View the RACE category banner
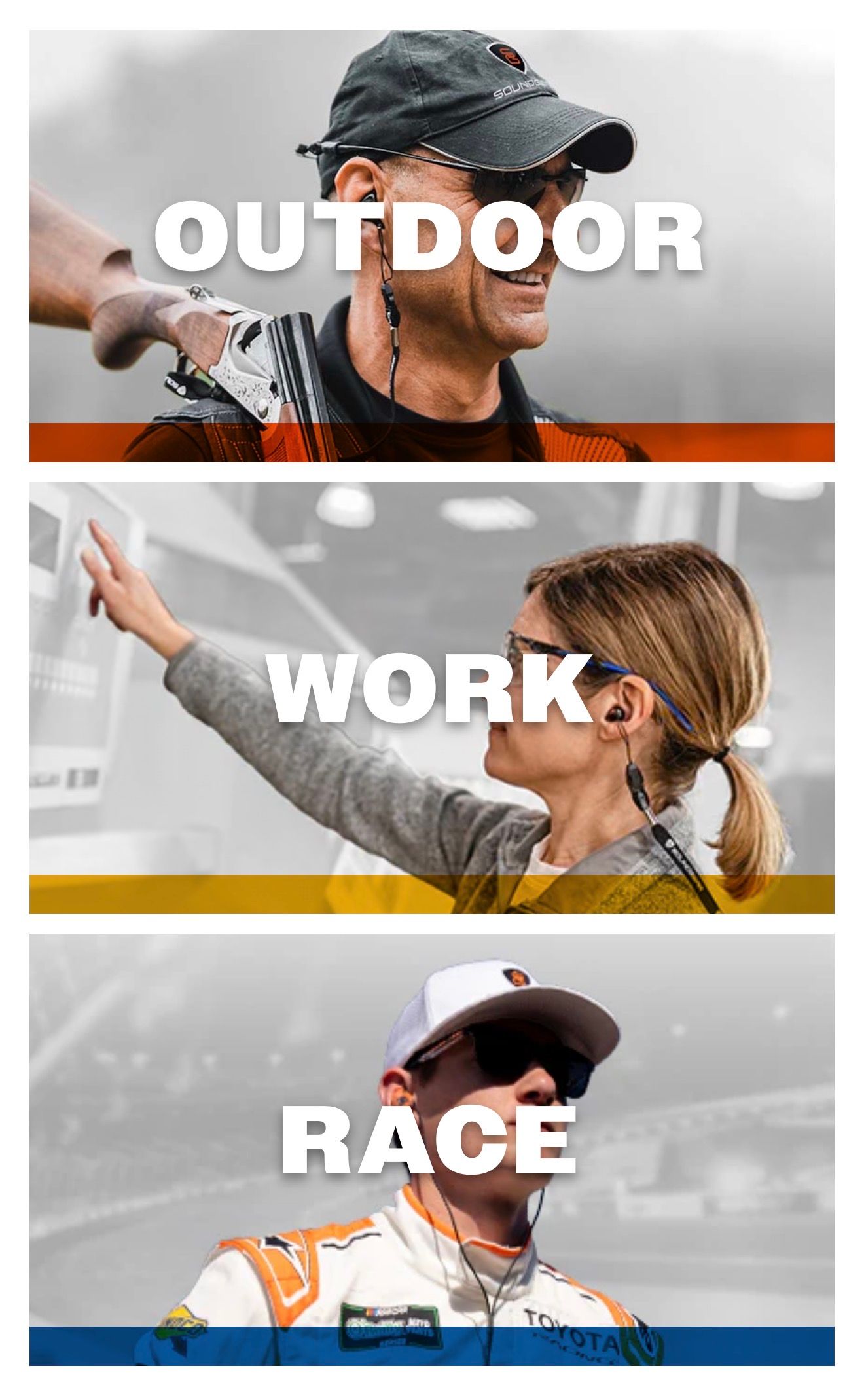864x1400 pixels. point(431,1149)
